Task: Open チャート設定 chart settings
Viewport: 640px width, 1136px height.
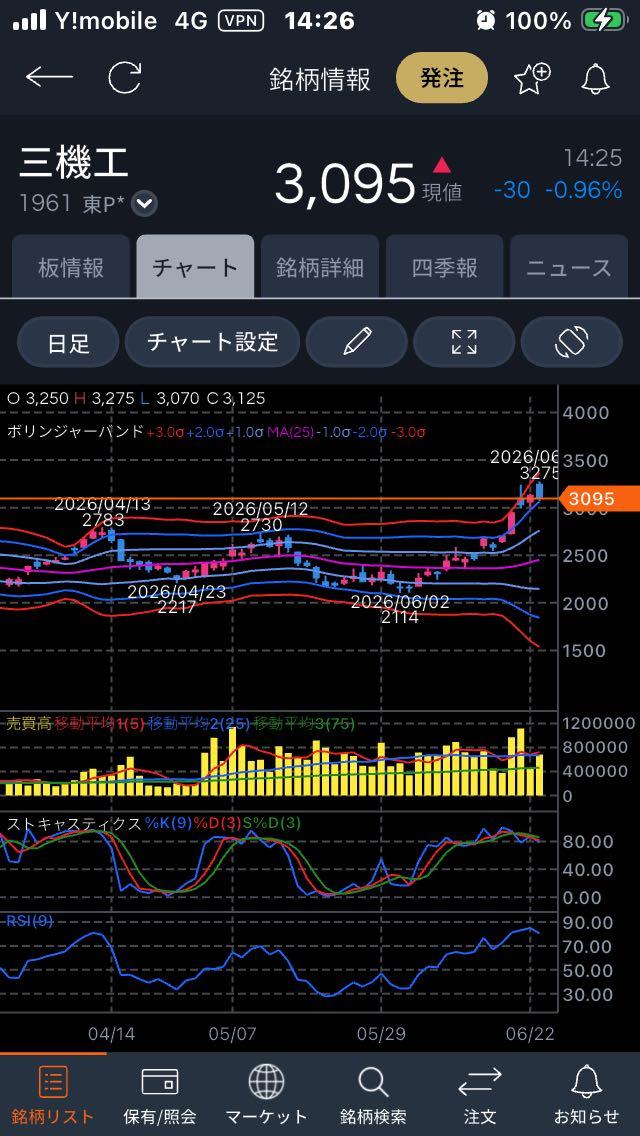Action: pos(212,342)
